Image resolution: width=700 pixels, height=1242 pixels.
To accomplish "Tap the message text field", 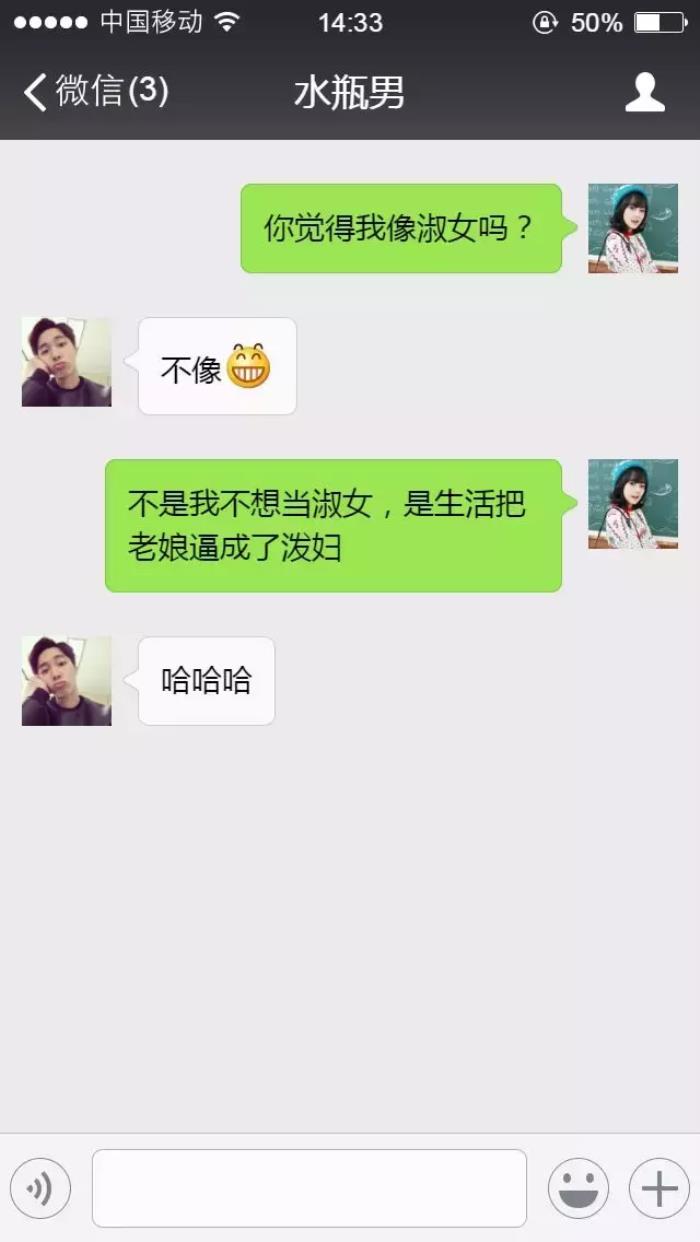I will pos(309,1188).
